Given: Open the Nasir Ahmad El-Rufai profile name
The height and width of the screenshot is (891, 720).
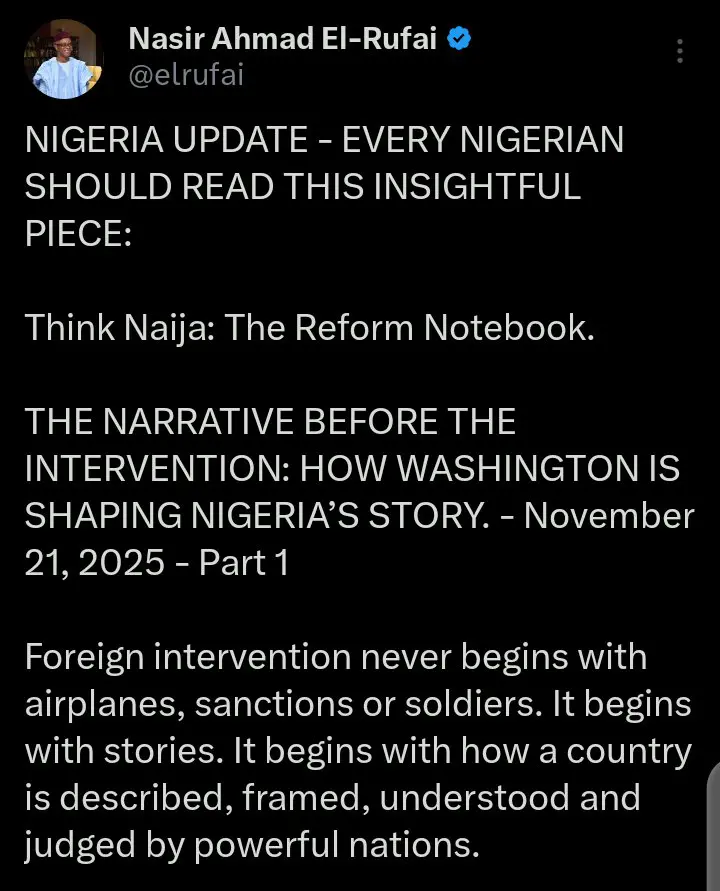Looking at the screenshot, I should [x=285, y=38].
